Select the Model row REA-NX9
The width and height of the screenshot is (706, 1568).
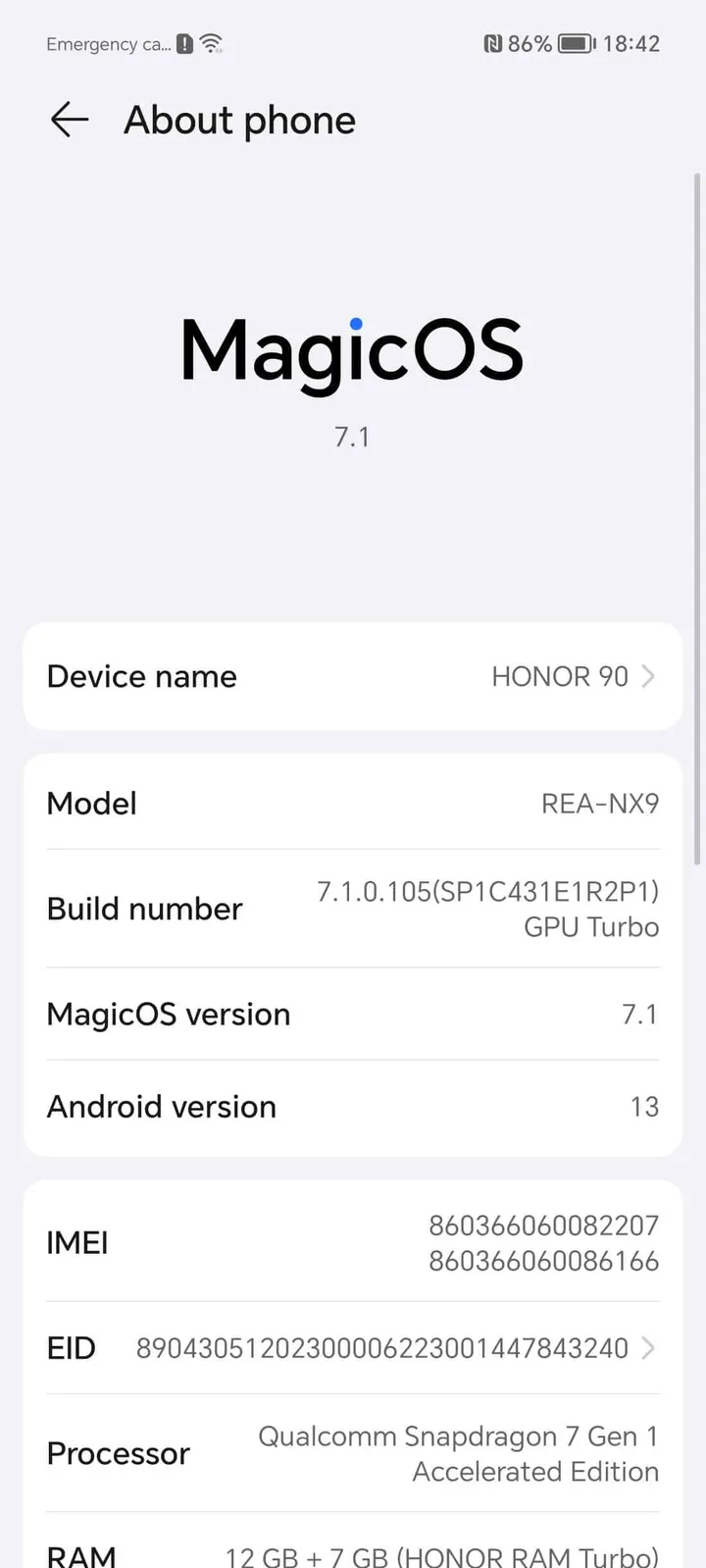tap(353, 803)
